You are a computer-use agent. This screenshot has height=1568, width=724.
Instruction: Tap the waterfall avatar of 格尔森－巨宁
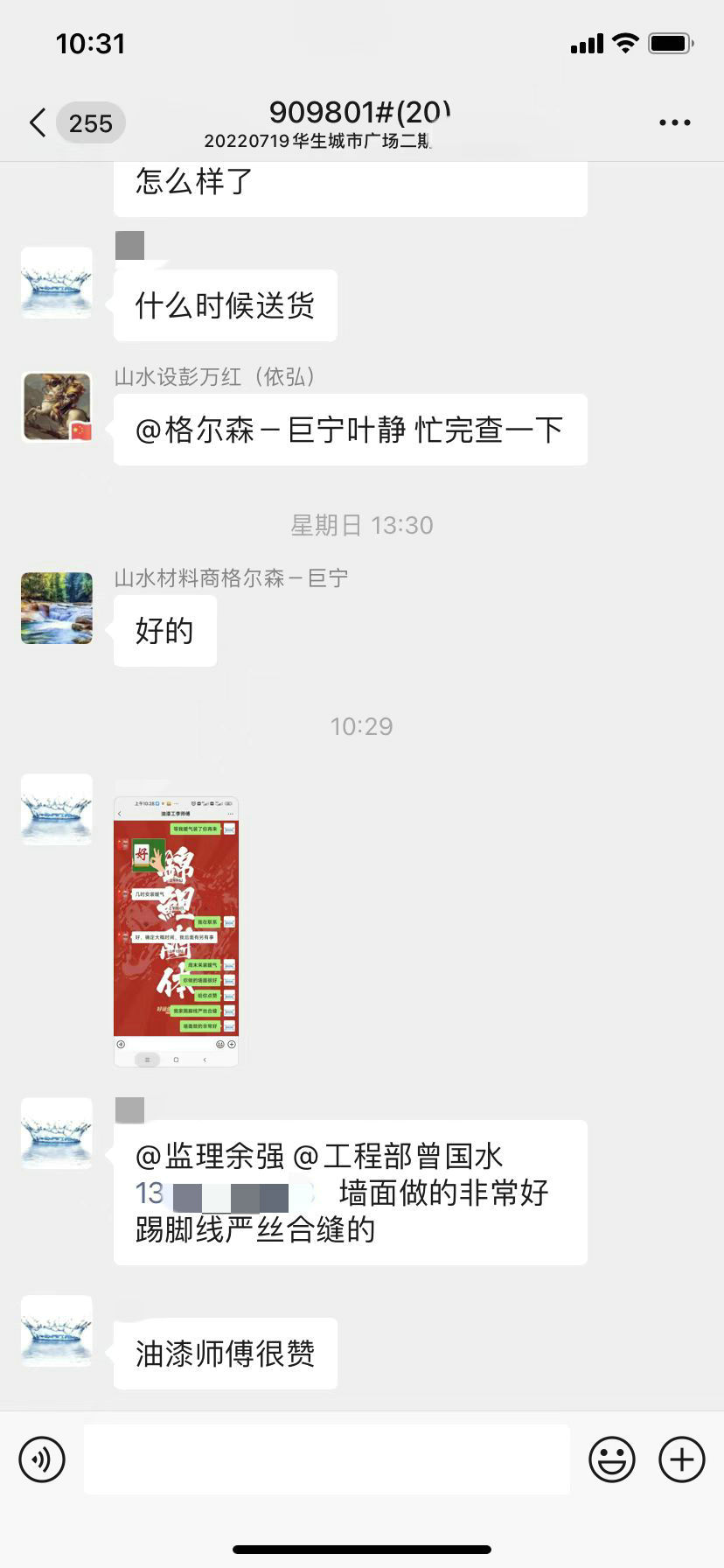coord(56,608)
